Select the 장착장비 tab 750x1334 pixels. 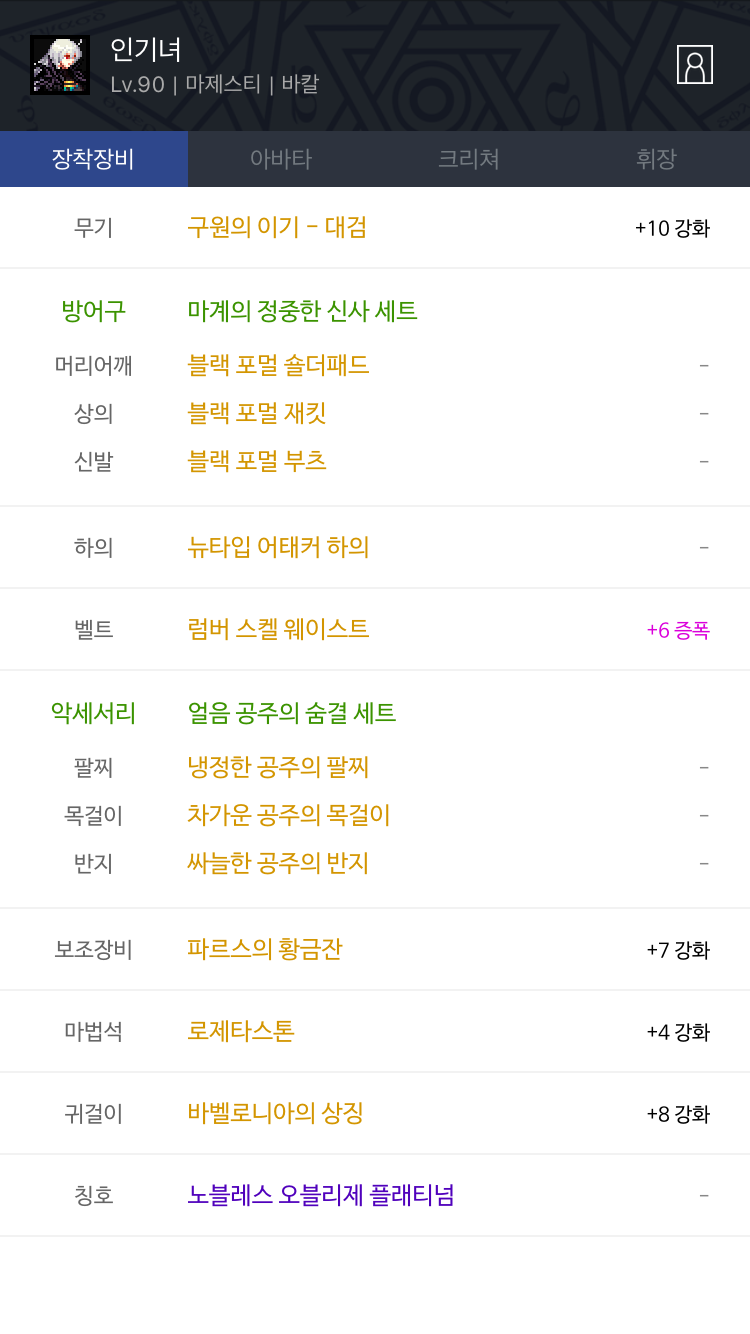(x=94, y=159)
